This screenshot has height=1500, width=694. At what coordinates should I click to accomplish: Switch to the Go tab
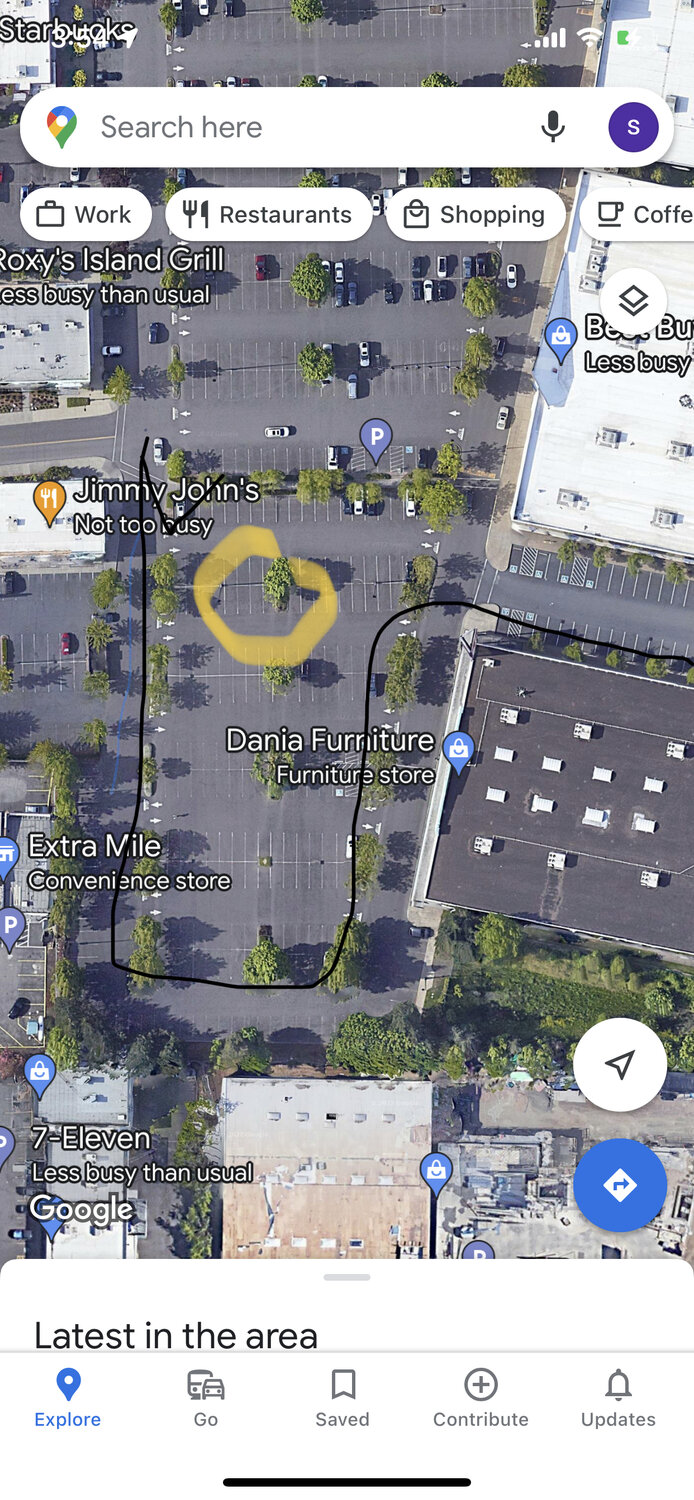click(x=206, y=1398)
